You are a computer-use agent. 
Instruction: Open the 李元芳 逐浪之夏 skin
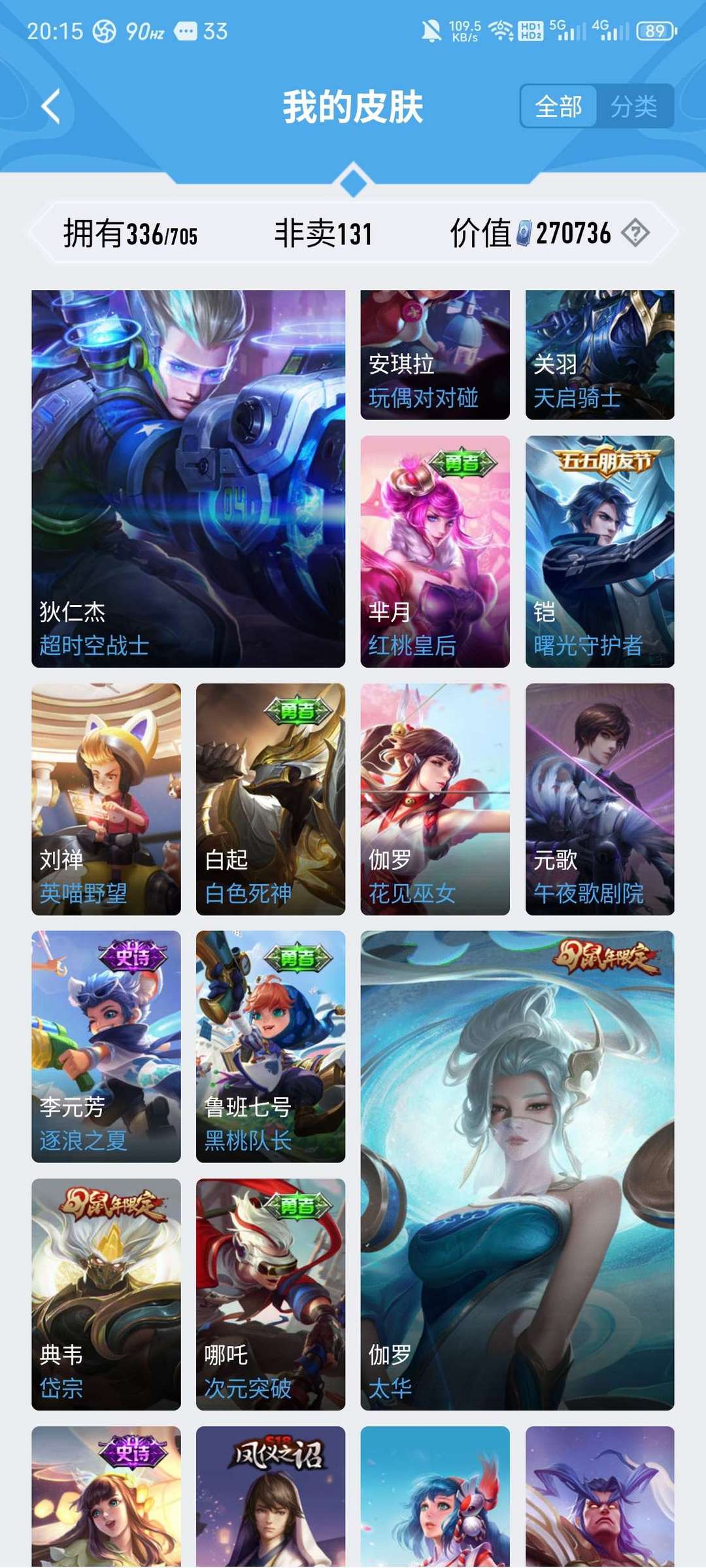coord(106,1047)
